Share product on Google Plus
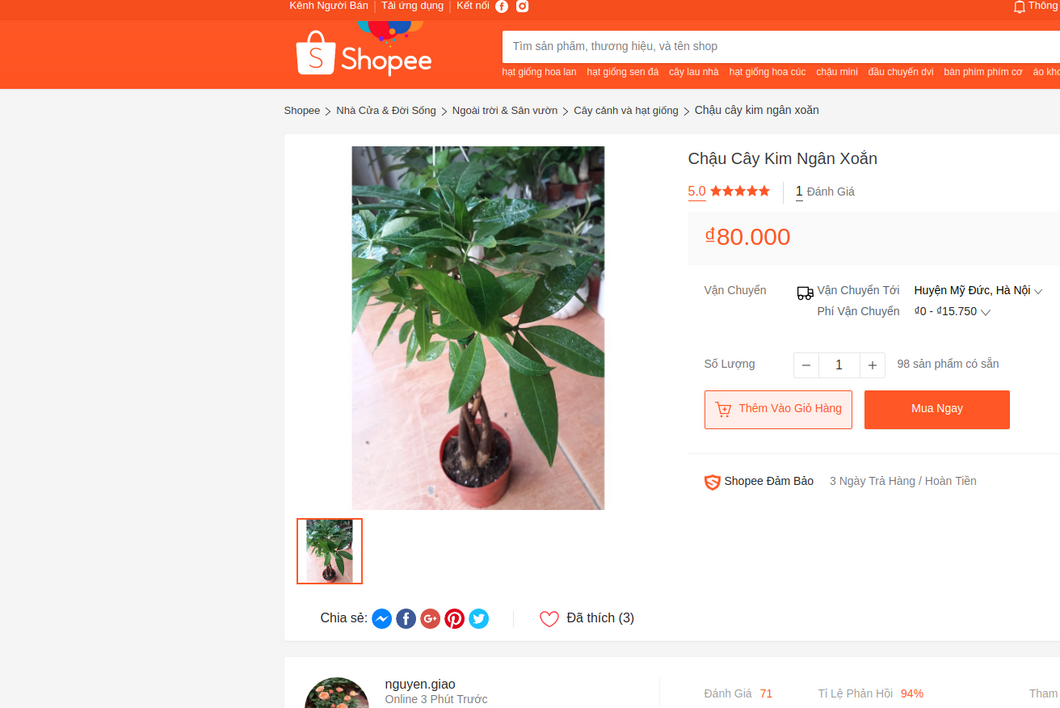 430,619
